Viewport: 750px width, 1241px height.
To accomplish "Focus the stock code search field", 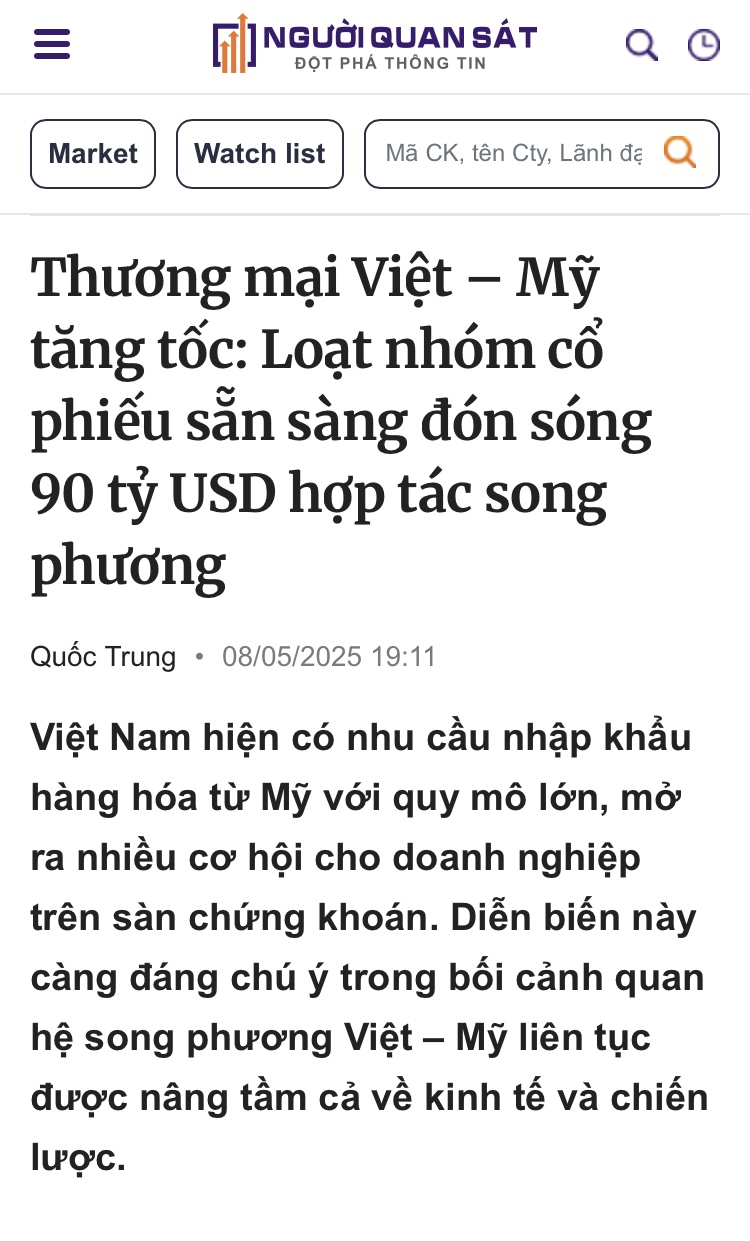I will tap(512, 154).
